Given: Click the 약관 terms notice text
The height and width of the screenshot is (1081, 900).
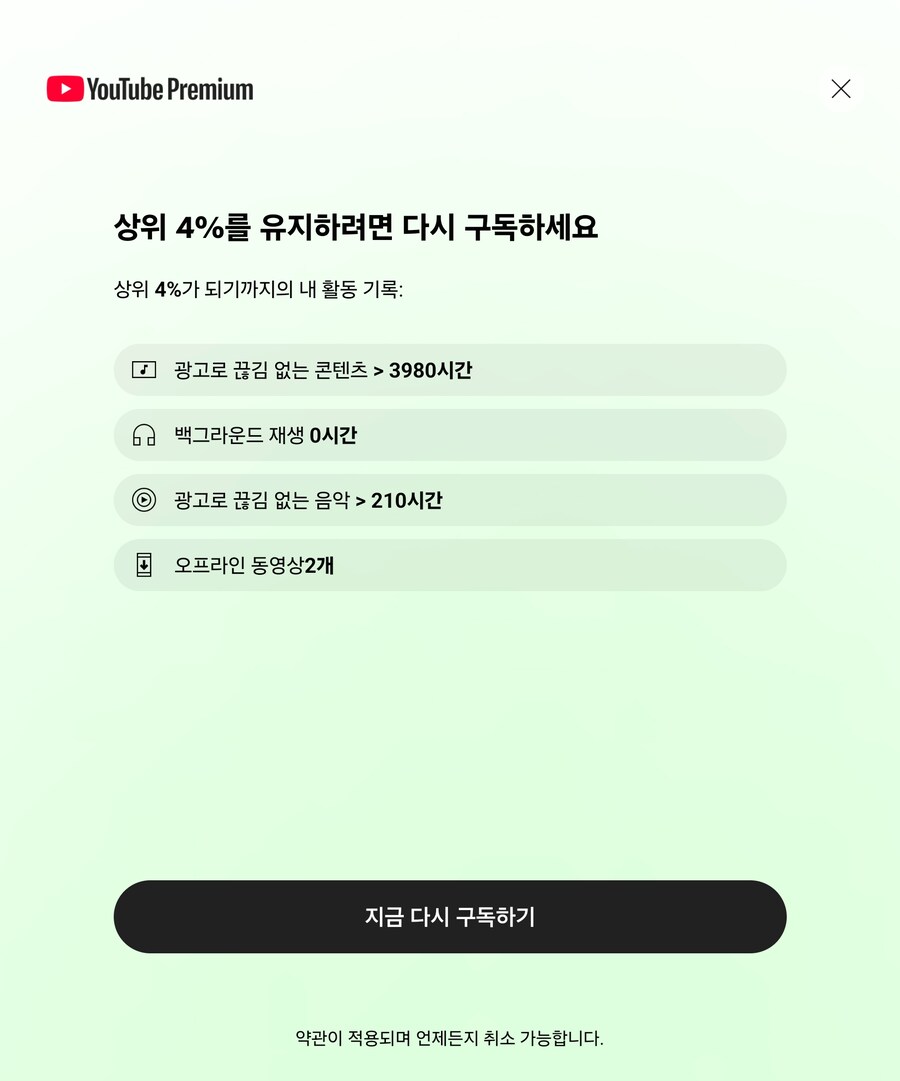Looking at the screenshot, I should click(450, 1039).
